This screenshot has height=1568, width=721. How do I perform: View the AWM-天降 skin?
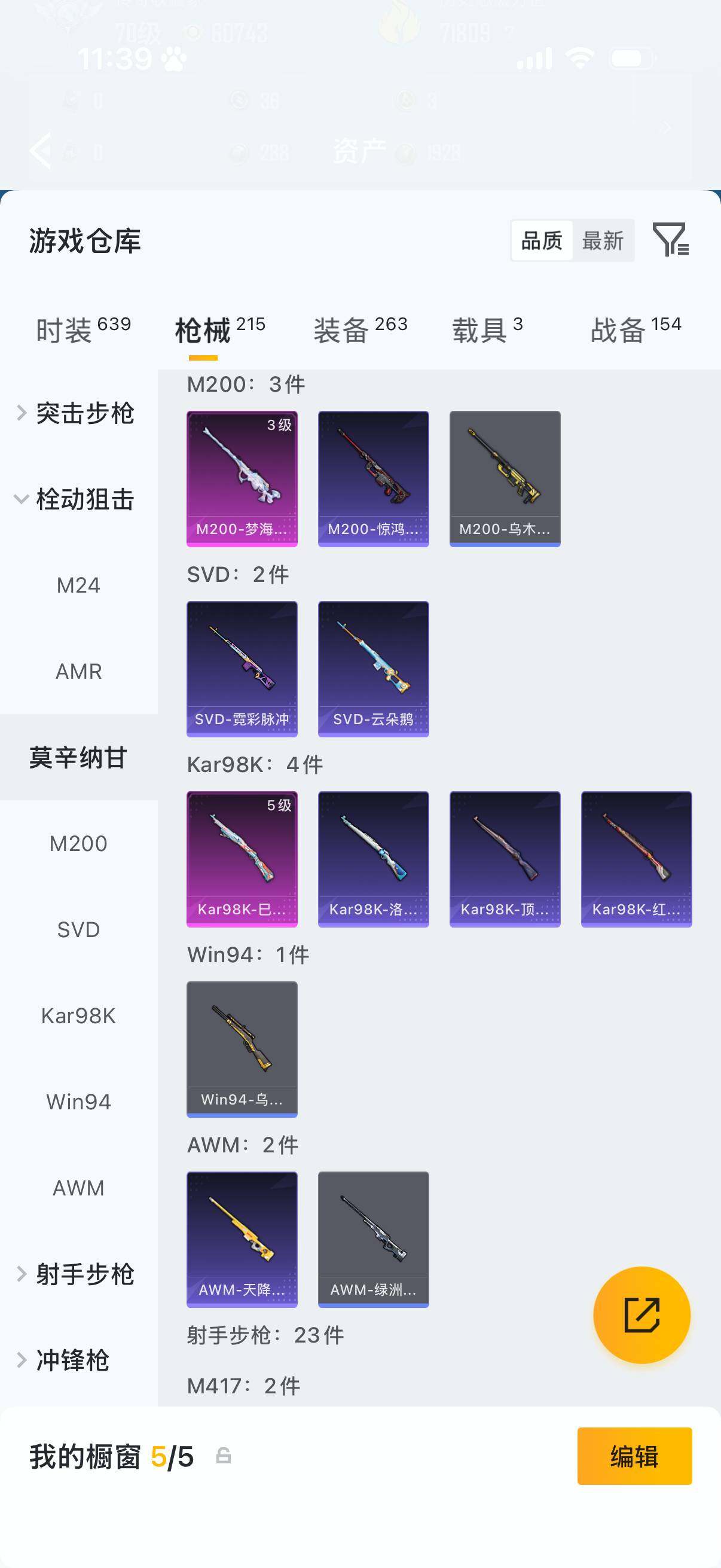(x=242, y=1239)
